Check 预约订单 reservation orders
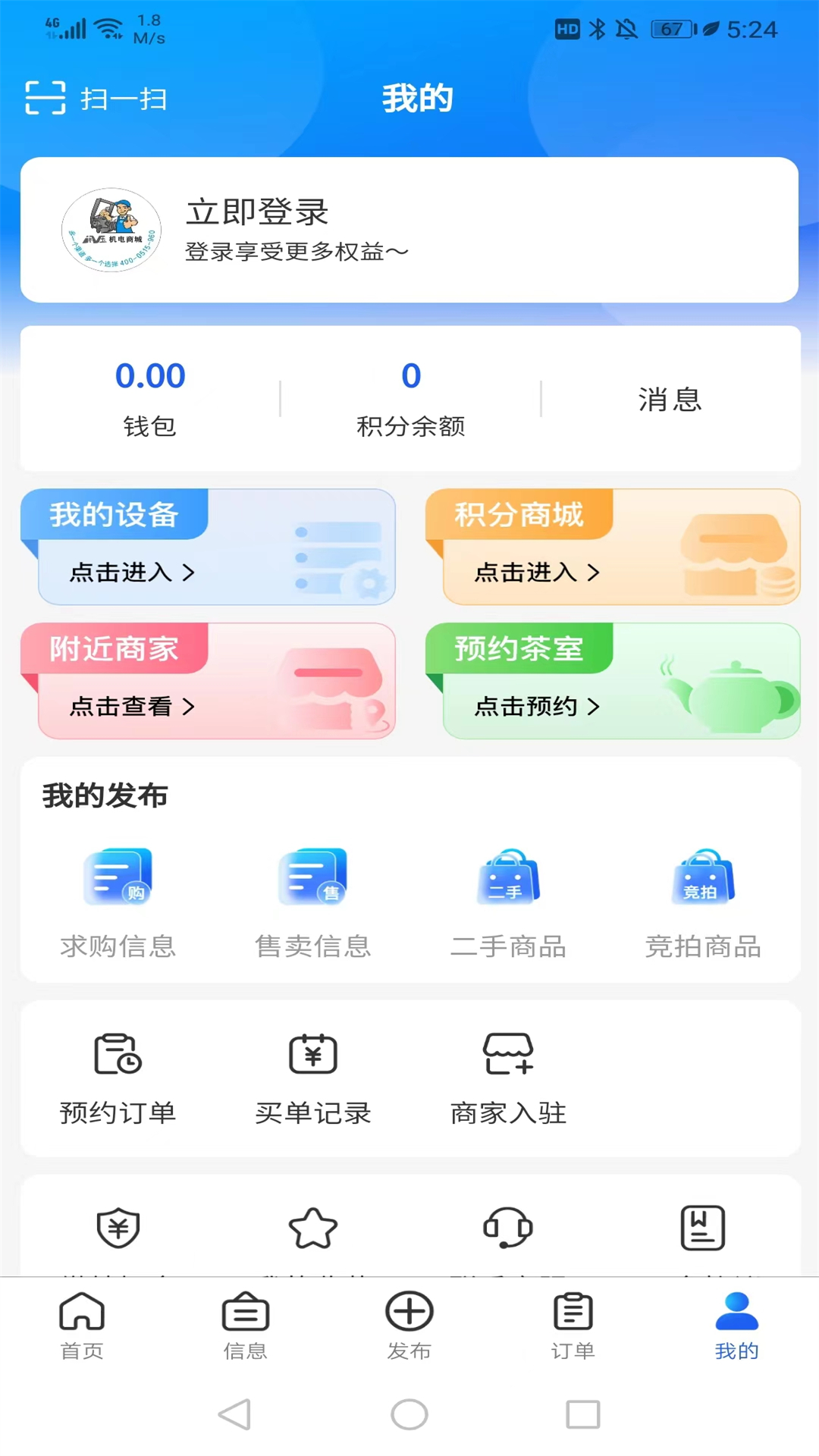Screen dimensions: 819x1456 [118, 1078]
